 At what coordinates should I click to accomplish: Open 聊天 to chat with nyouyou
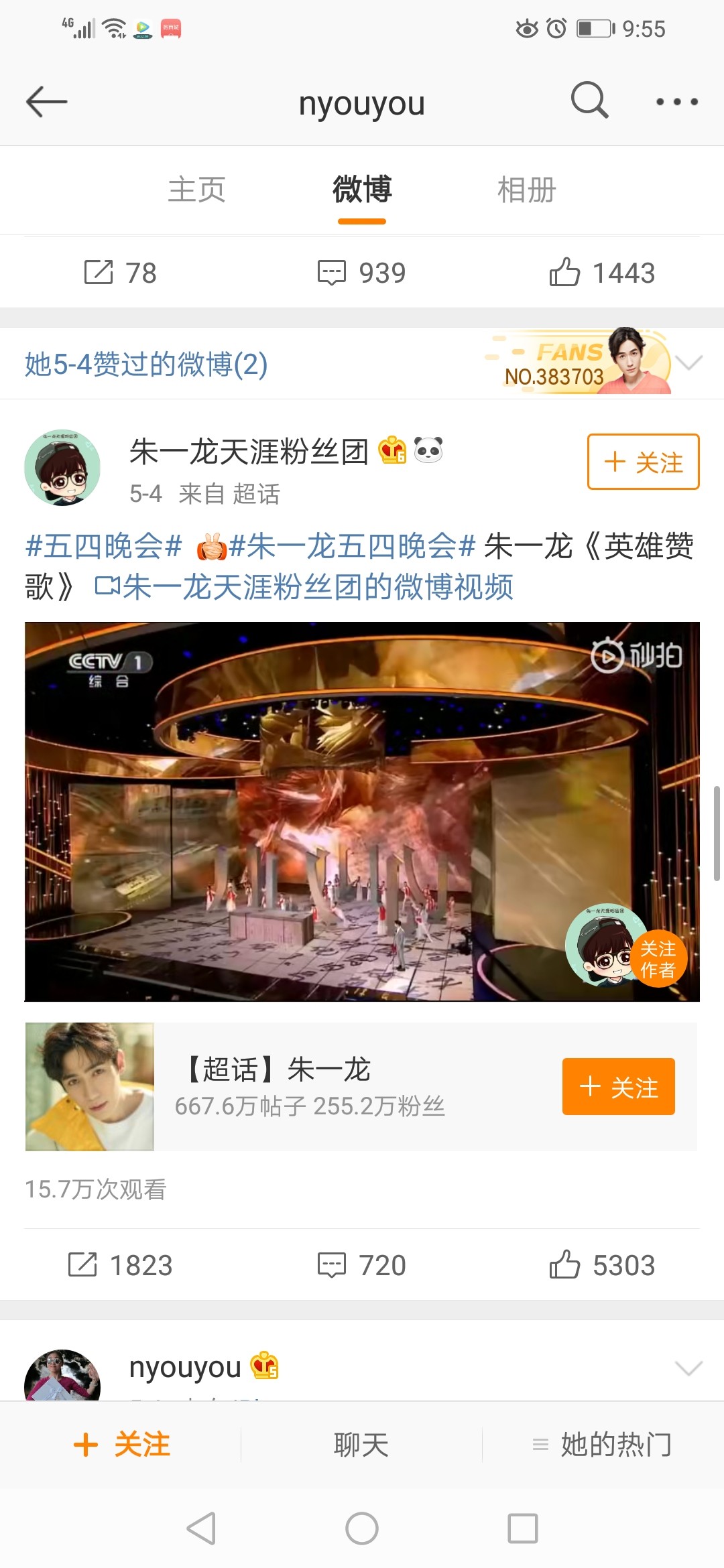(361, 1445)
